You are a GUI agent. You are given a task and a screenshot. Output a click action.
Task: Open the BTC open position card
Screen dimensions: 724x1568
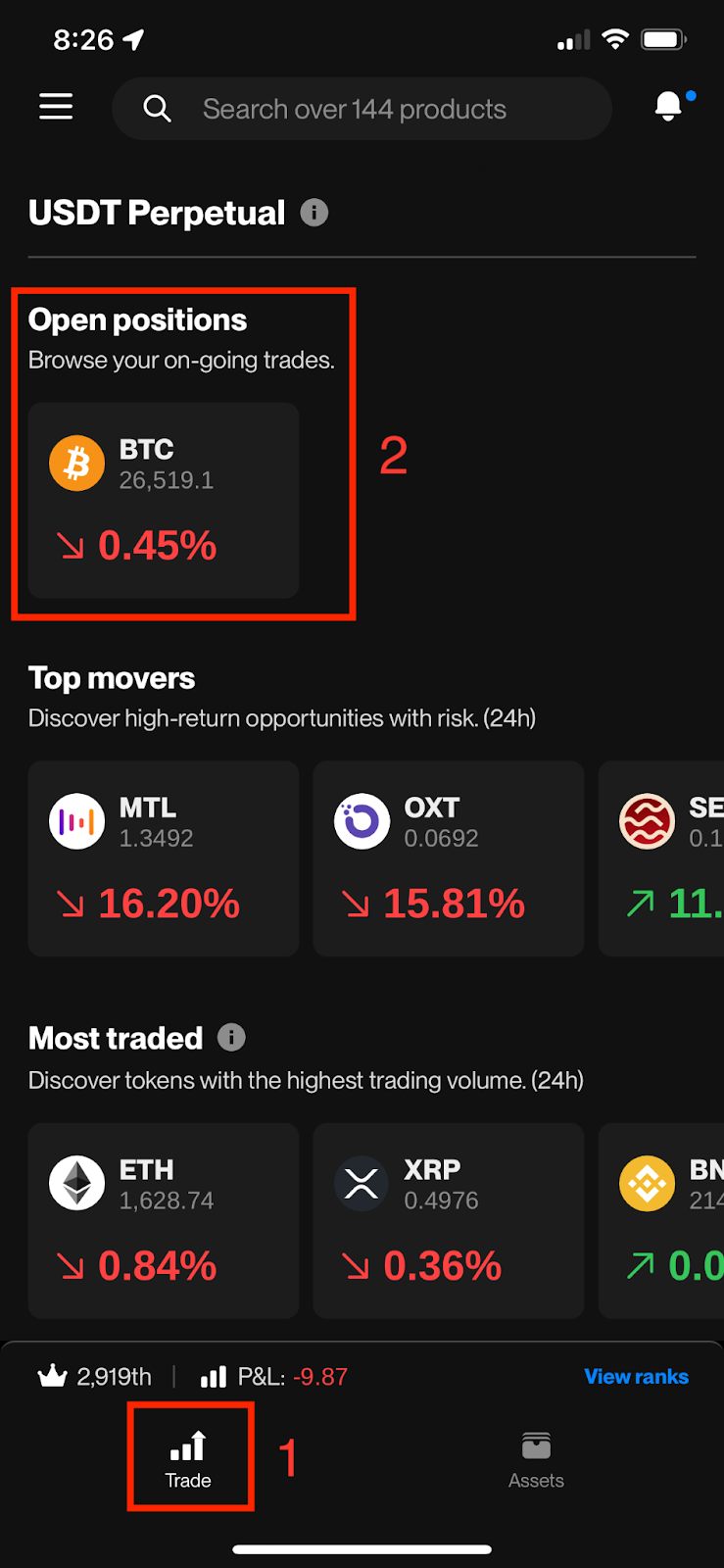coord(164,501)
